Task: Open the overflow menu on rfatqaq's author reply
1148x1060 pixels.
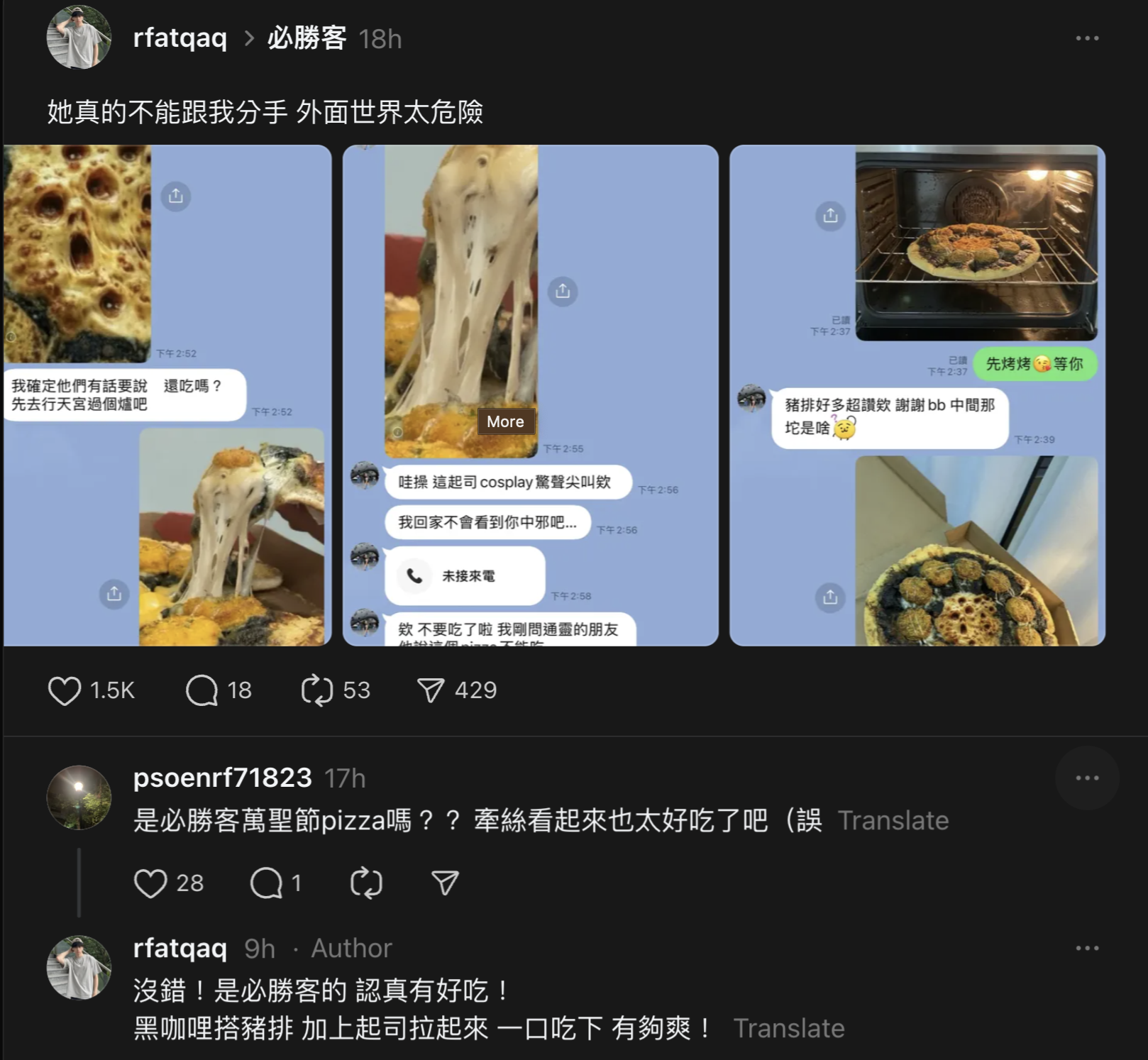Action: tap(1086, 948)
